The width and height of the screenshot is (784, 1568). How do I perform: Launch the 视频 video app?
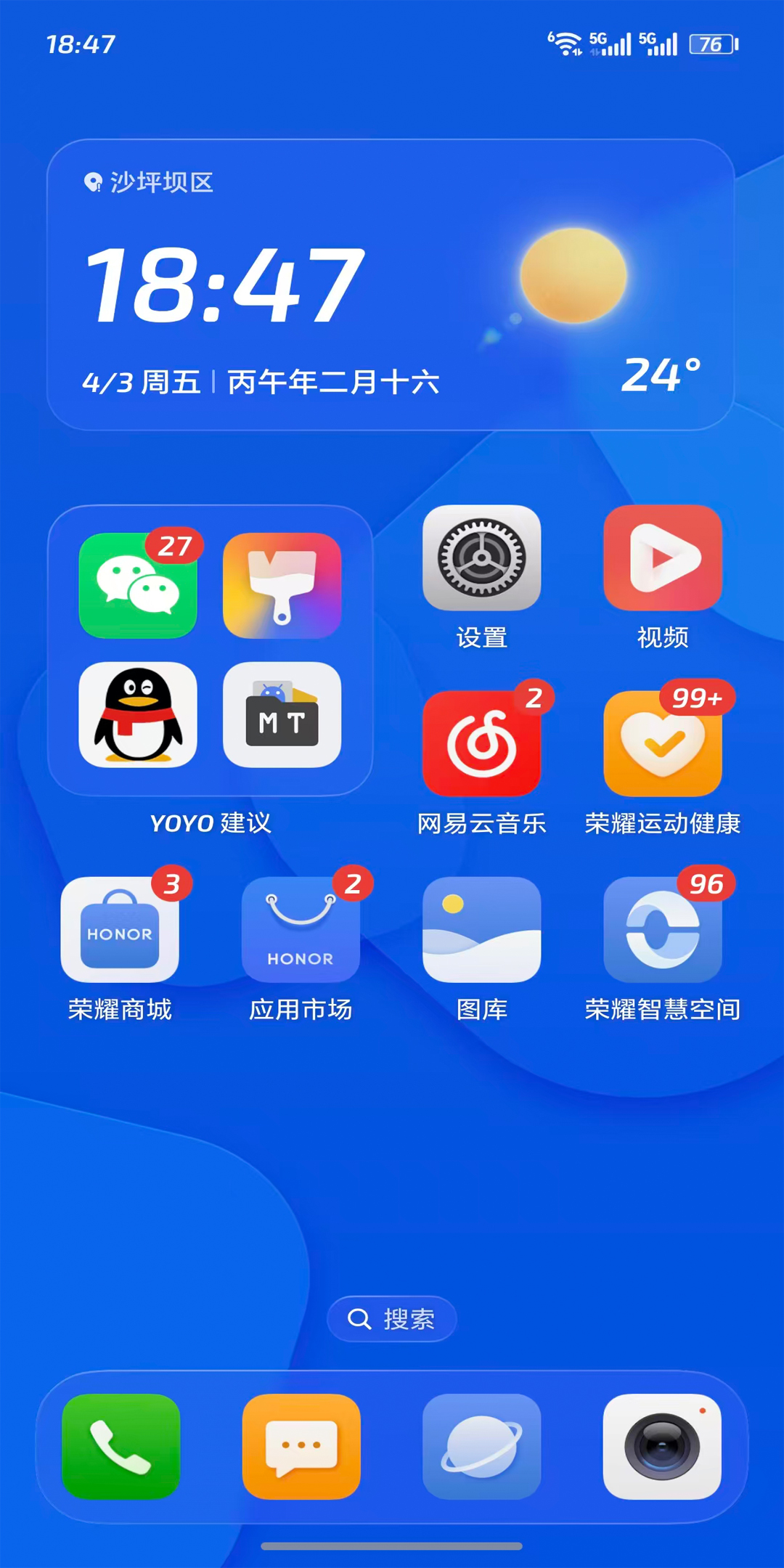click(662, 558)
